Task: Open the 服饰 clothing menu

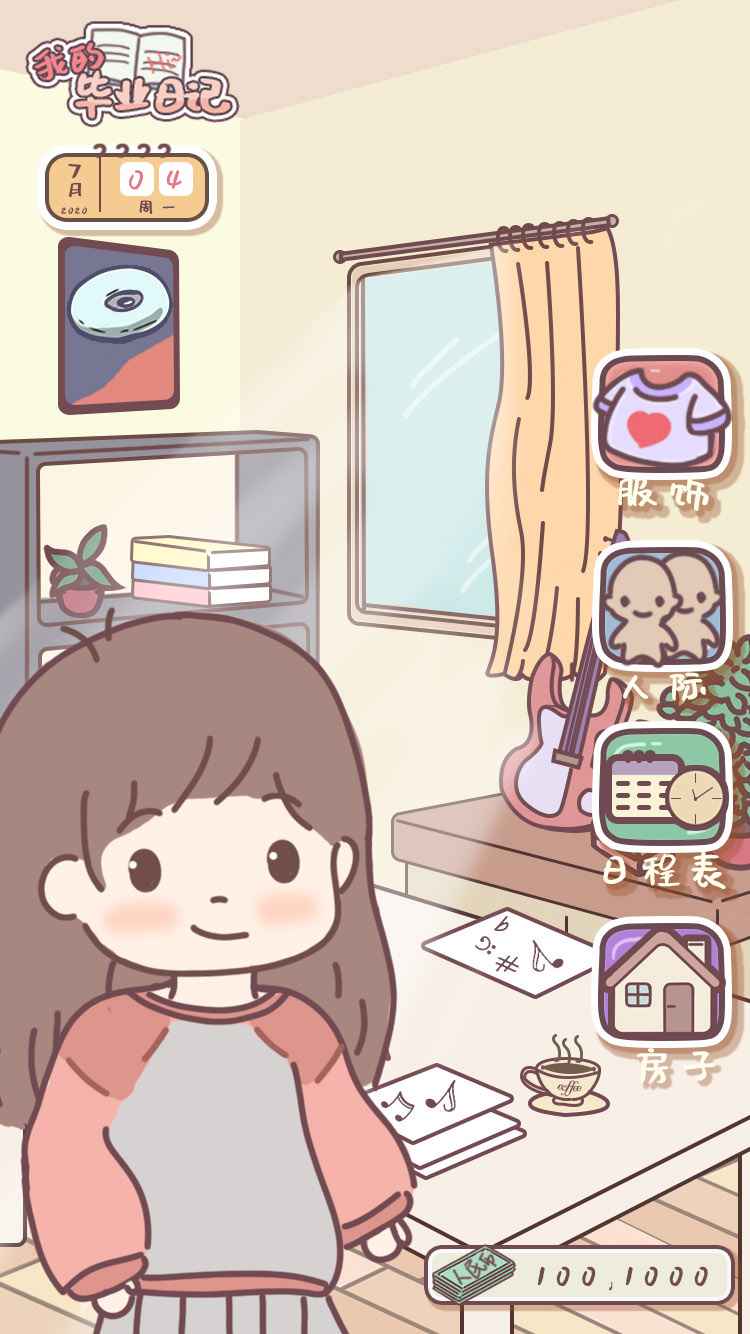Action: 660,415
